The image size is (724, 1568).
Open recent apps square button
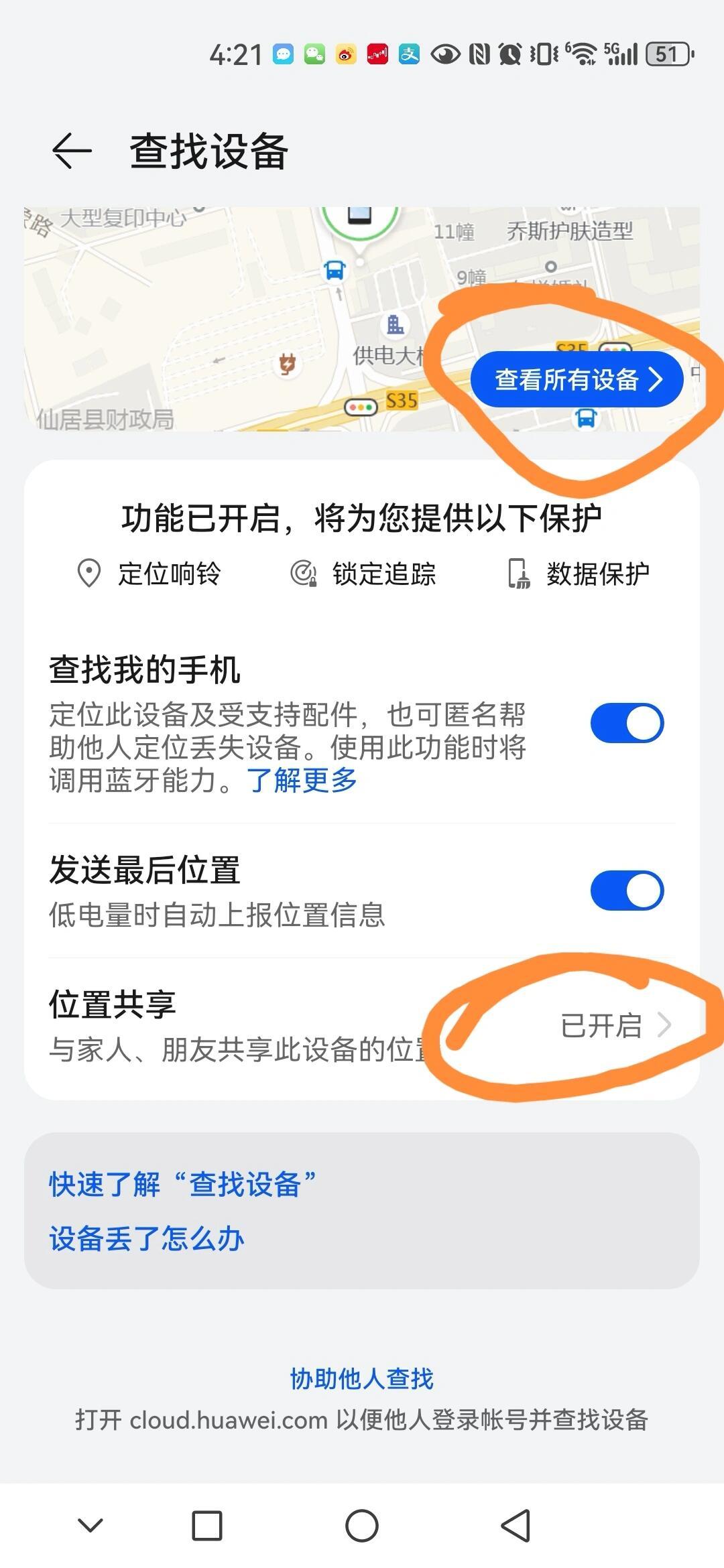point(207,1526)
